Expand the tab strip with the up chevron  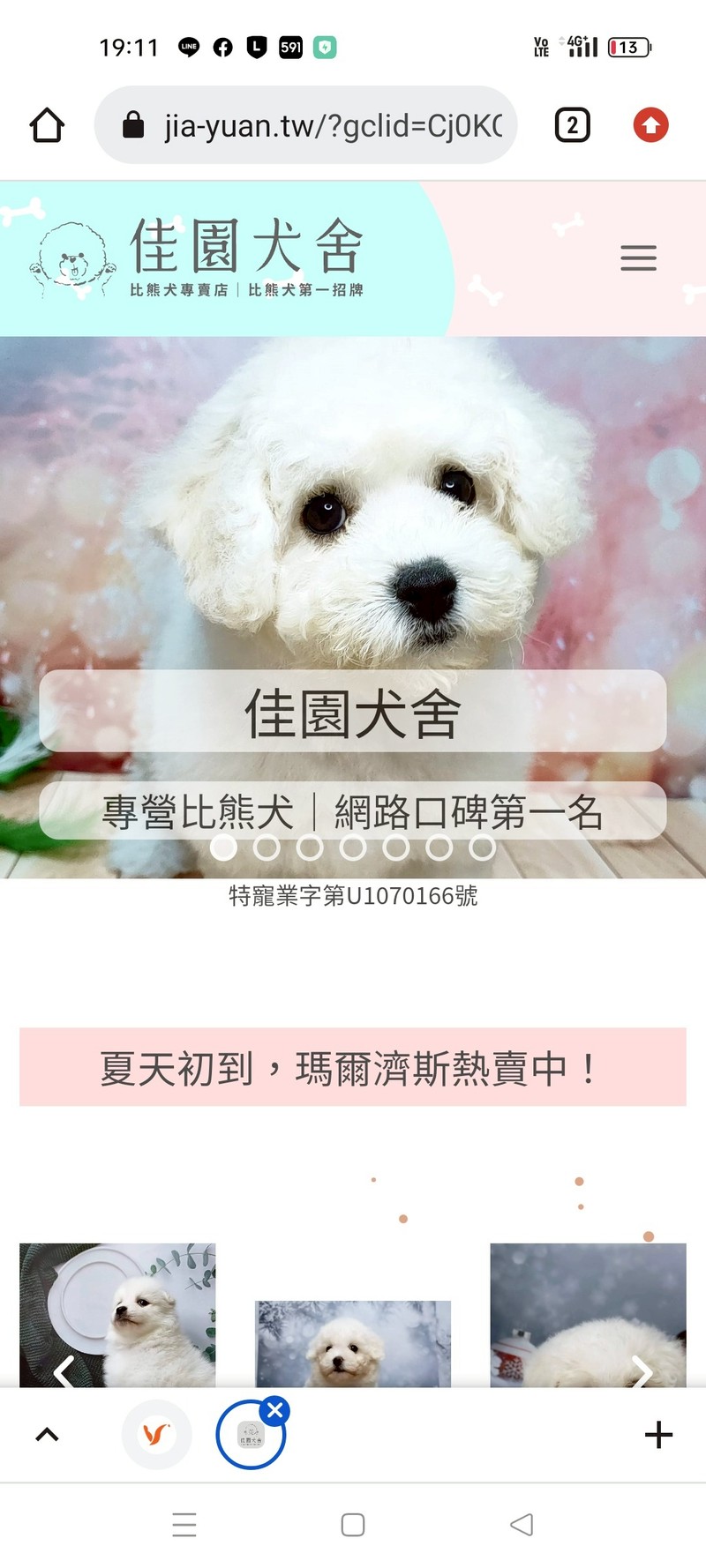pos(47,1435)
